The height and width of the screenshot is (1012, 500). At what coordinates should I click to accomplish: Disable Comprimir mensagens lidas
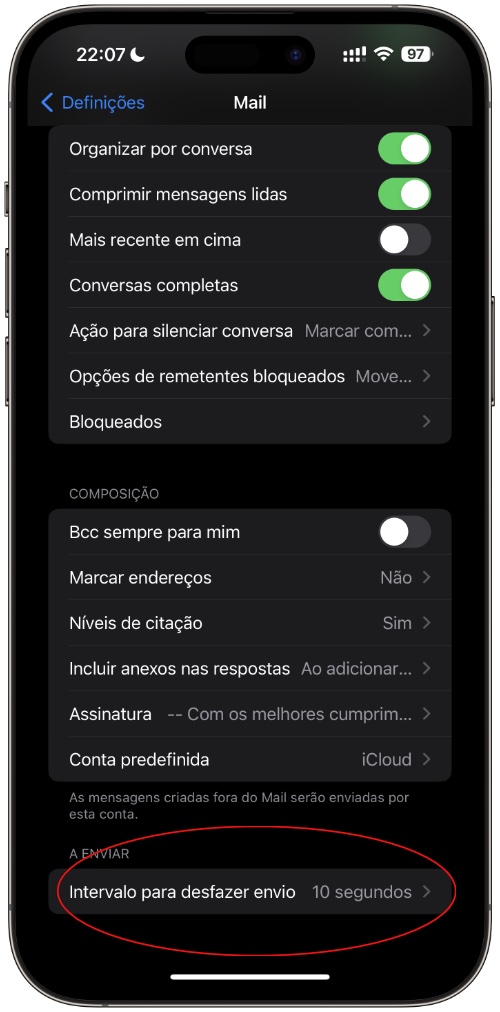405,194
